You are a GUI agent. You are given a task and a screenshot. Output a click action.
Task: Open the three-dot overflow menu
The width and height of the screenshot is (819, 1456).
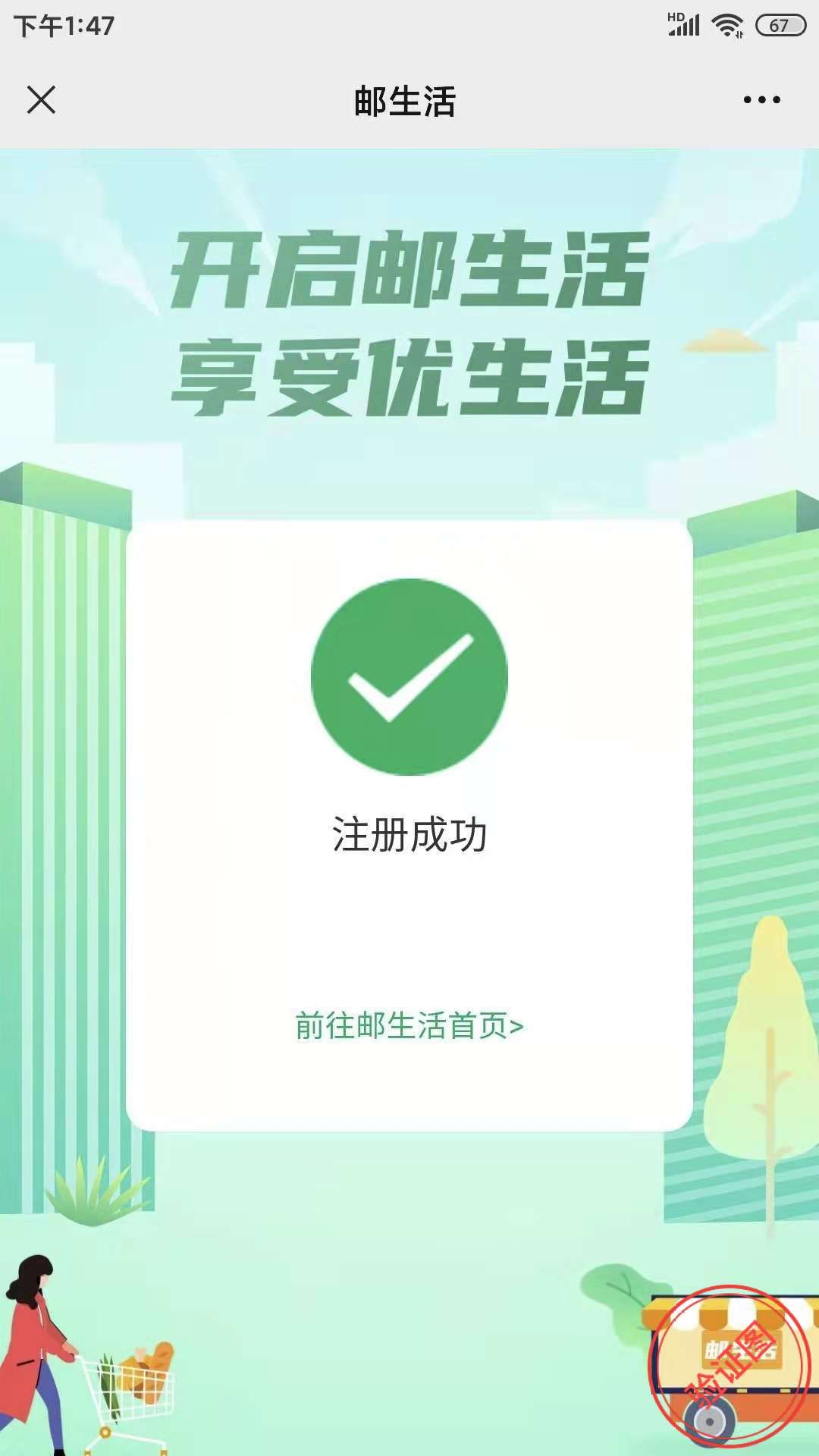coord(761,100)
